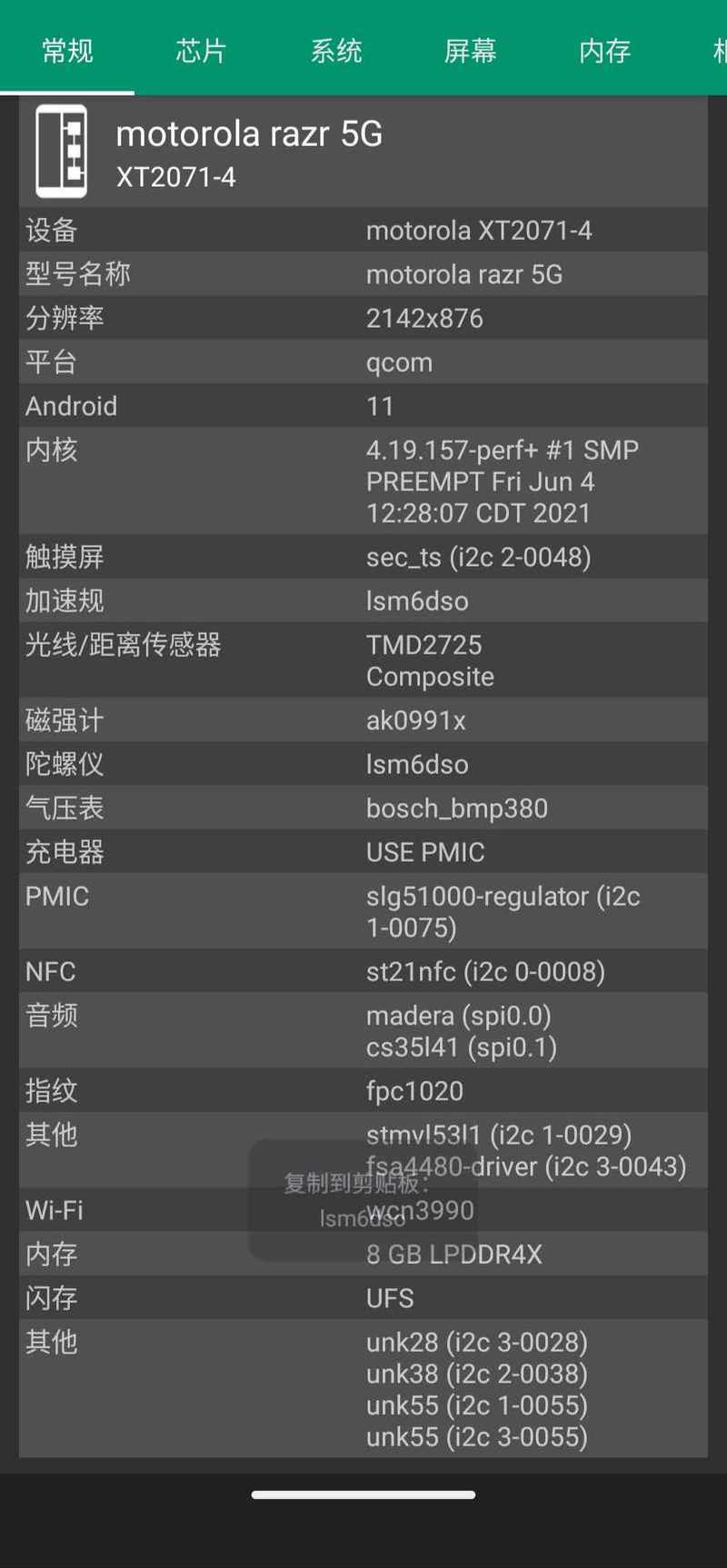Tap the 触摸屏 sec_ts row
The height and width of the screenshot is (1568, 727).
(363, 557)
